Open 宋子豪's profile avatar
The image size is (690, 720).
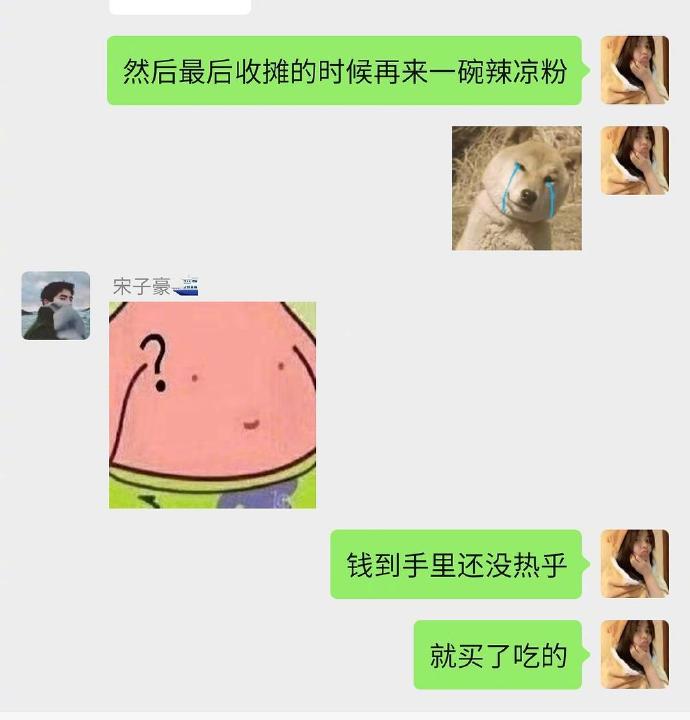(x=56, y=305)
